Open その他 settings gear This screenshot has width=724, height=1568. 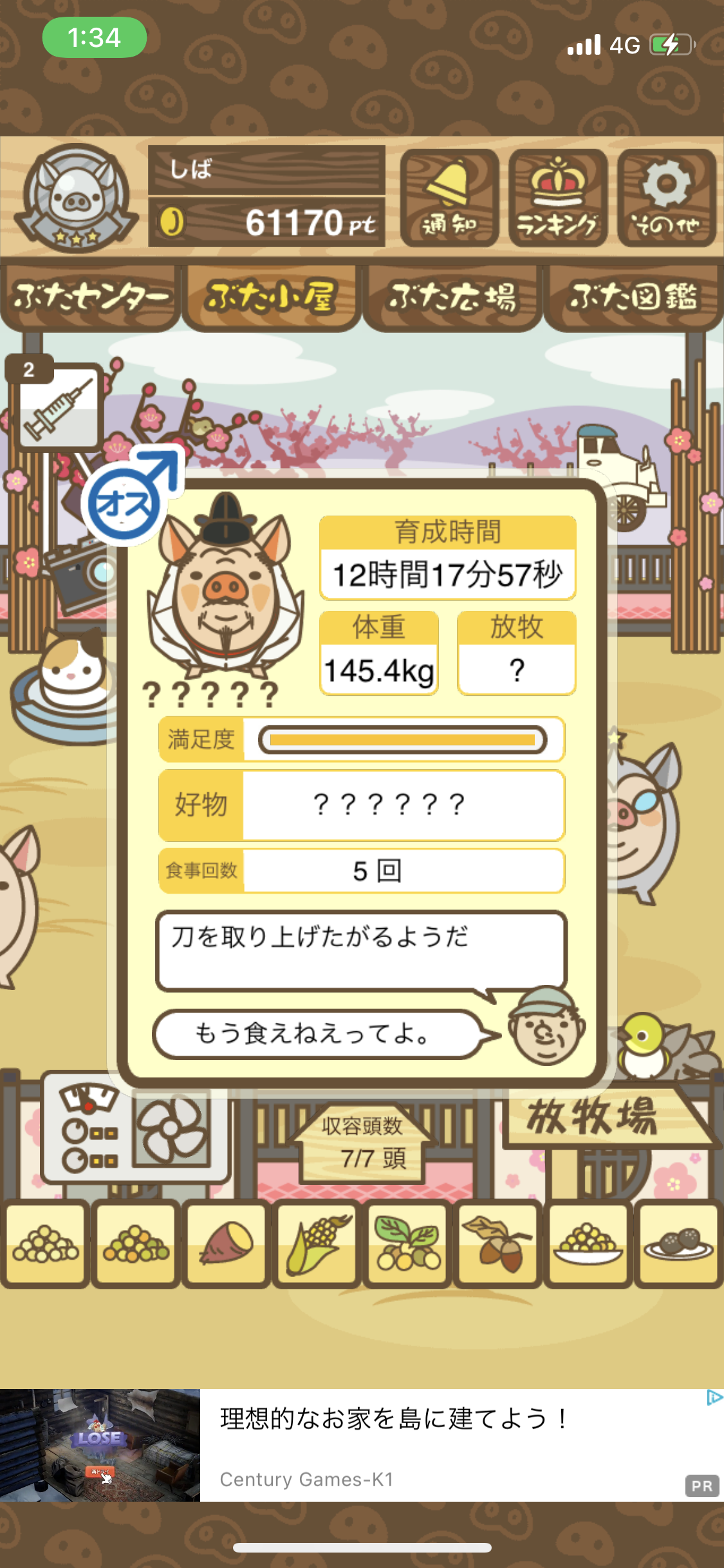pos(666,198)
